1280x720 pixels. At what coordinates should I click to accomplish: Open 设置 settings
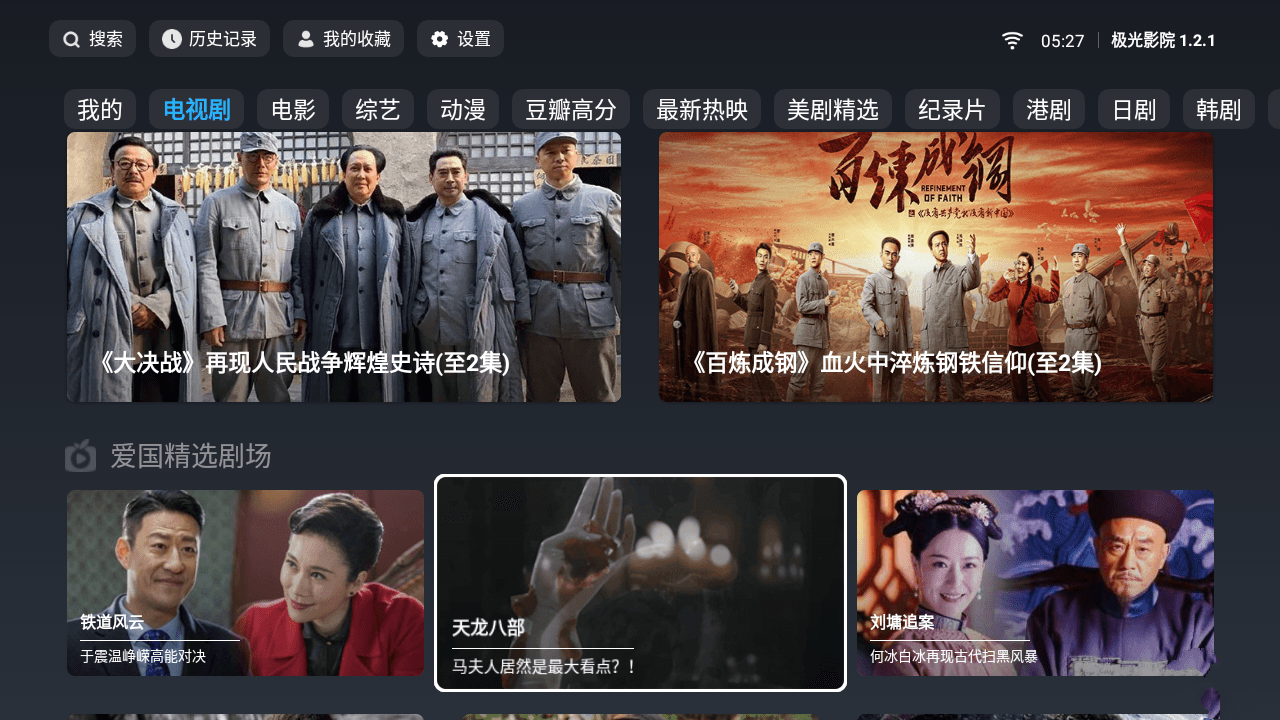(460, 39)
